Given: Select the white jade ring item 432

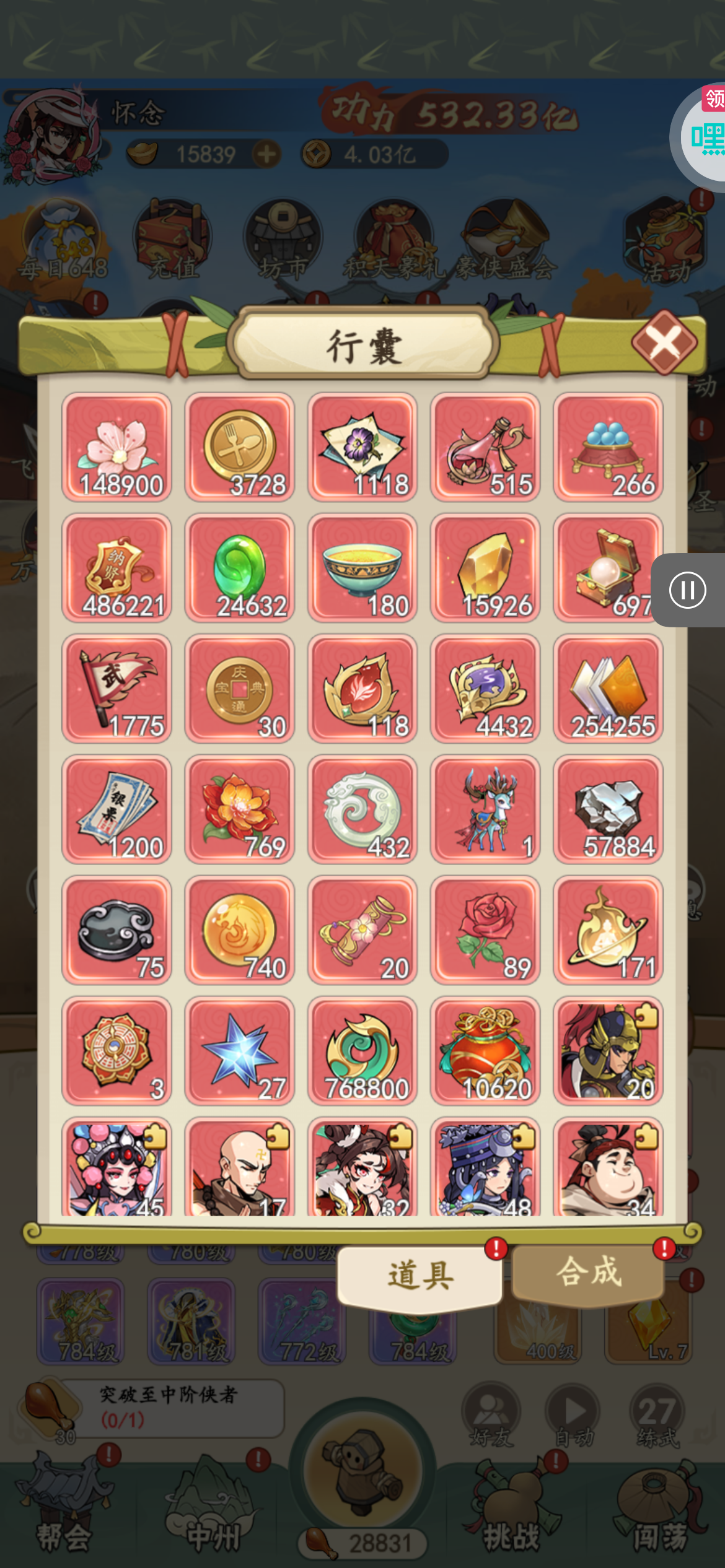Looking at the screenshot, I should click(362, 809).
